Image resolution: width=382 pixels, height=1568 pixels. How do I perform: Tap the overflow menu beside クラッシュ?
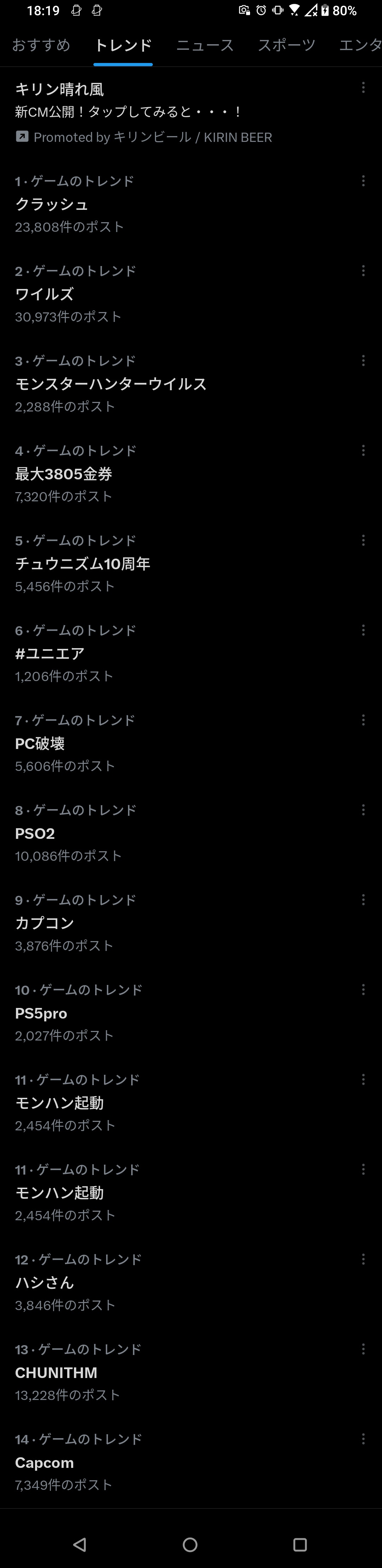(363, 181)
